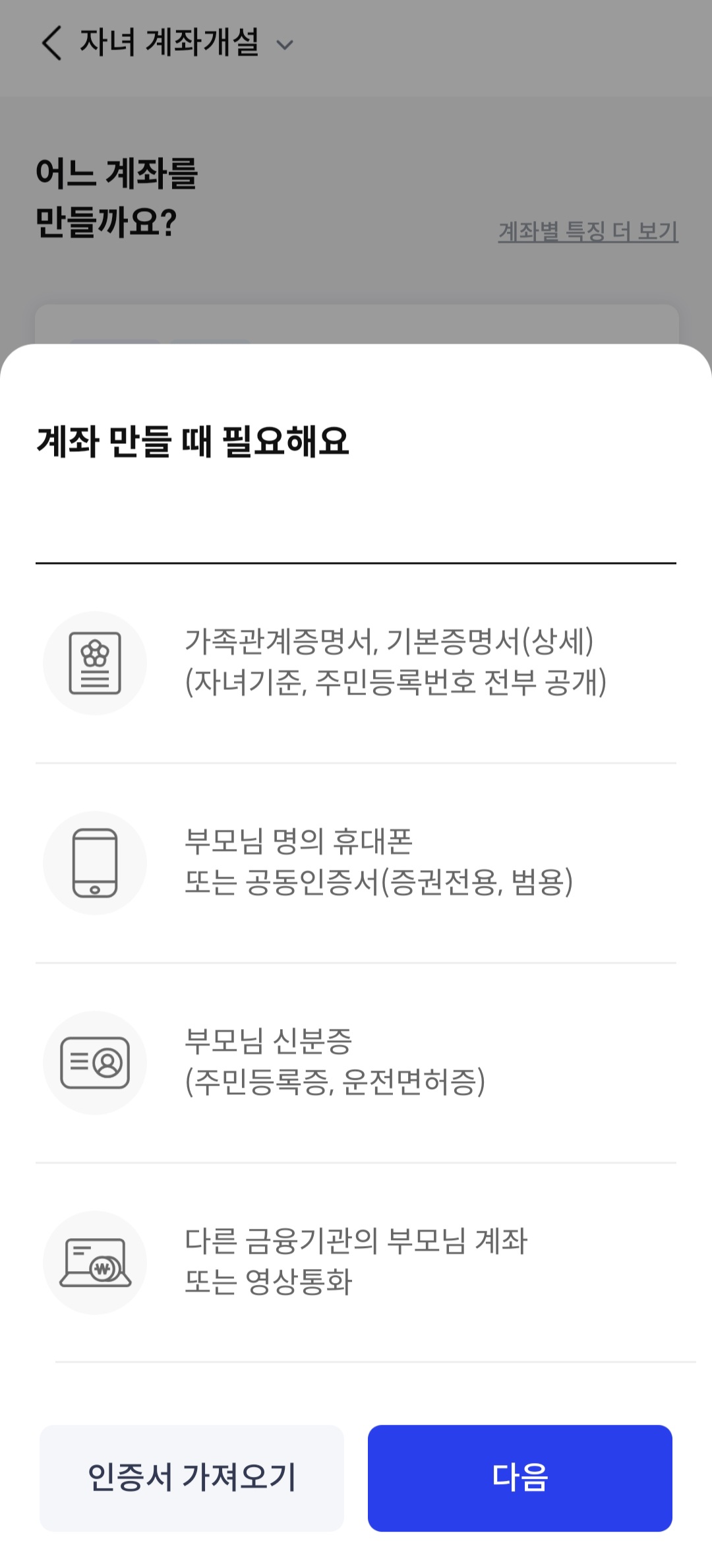The height and width of the screenshot is (1568, 712).
Task: Select the 계좌 만들 때 필요해요 heading
Action: click(195, 438)
